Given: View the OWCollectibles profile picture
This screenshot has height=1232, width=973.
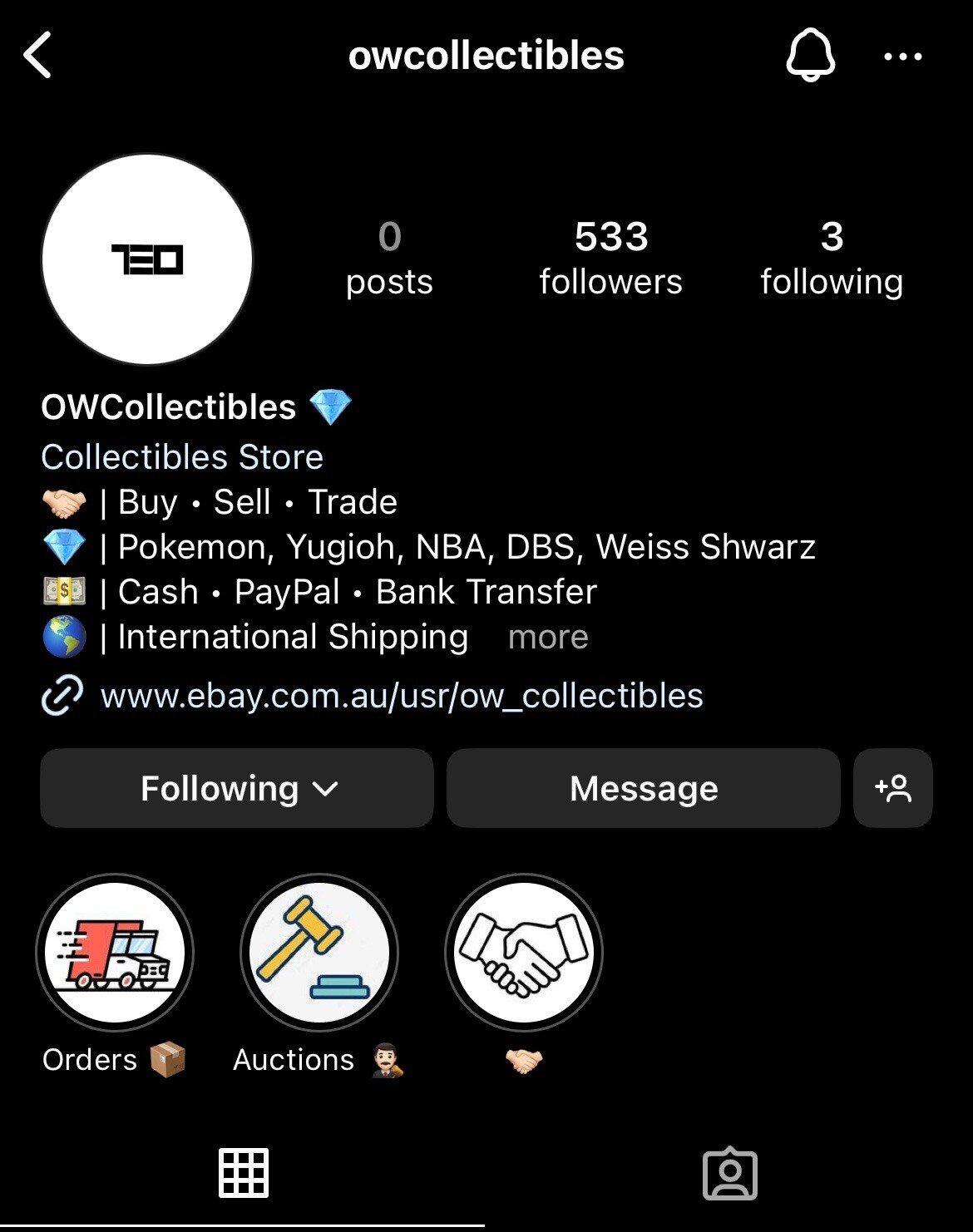Looking at the screenshot, I should pos(147,259).
